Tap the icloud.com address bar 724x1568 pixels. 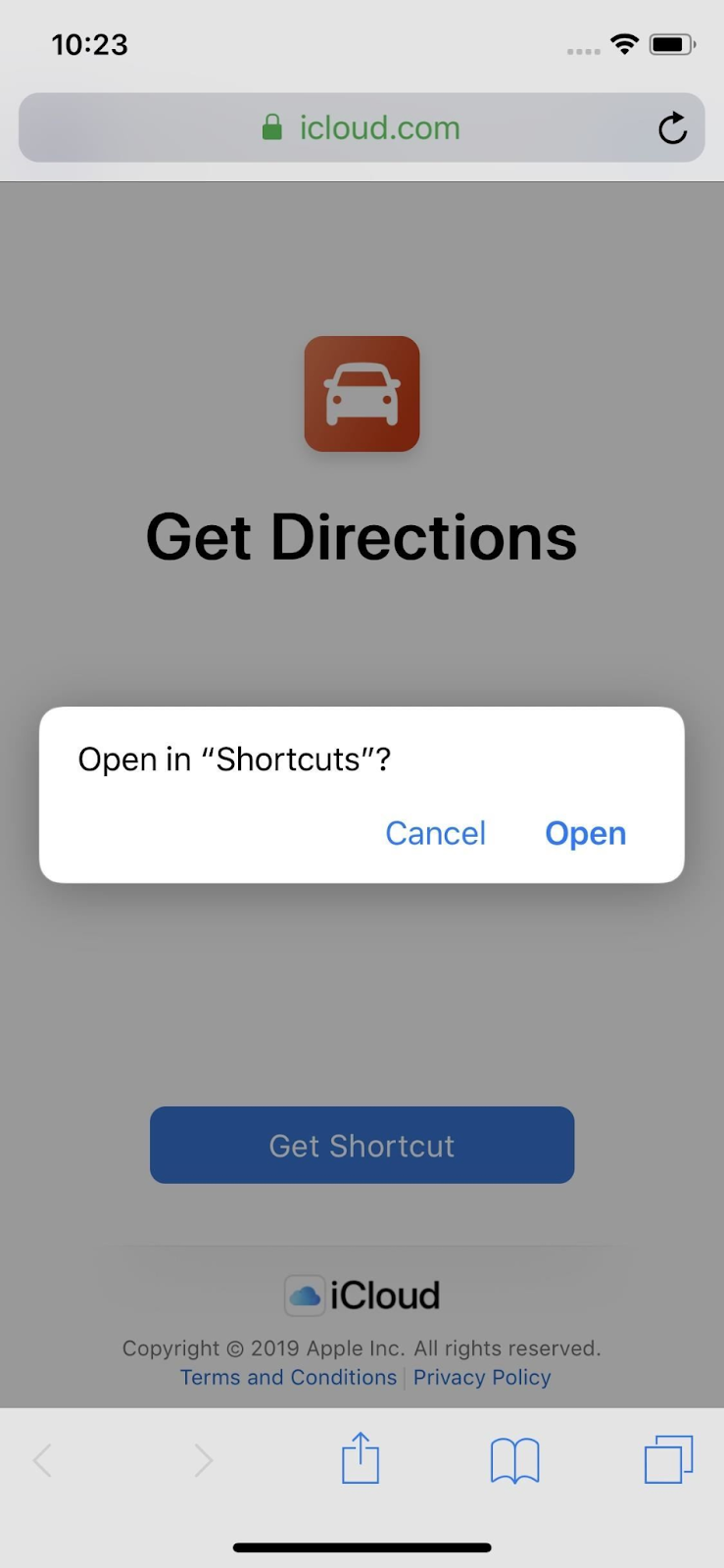pos(361,128)
